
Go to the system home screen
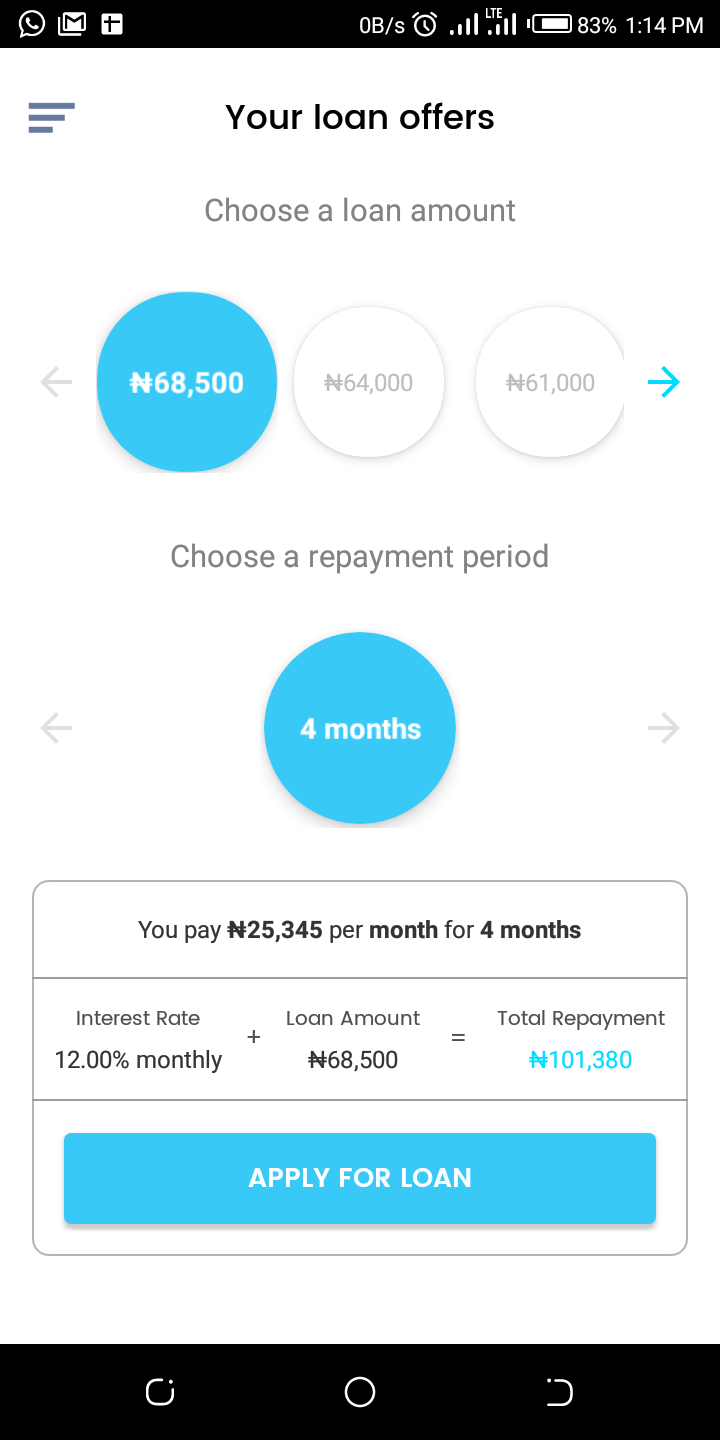pyautogui.click(x=360, y=1392)
